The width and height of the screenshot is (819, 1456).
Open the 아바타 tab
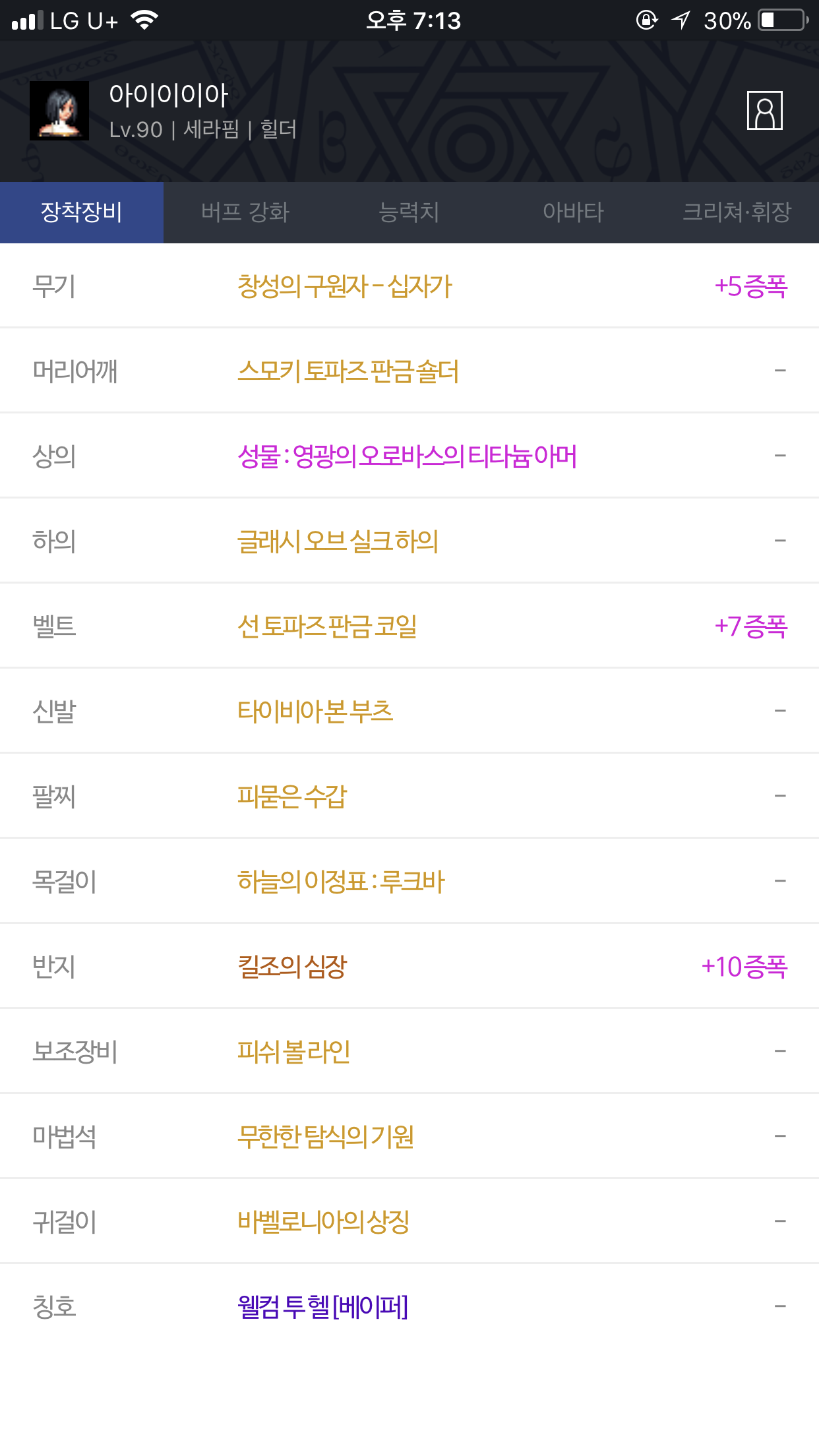573,212
